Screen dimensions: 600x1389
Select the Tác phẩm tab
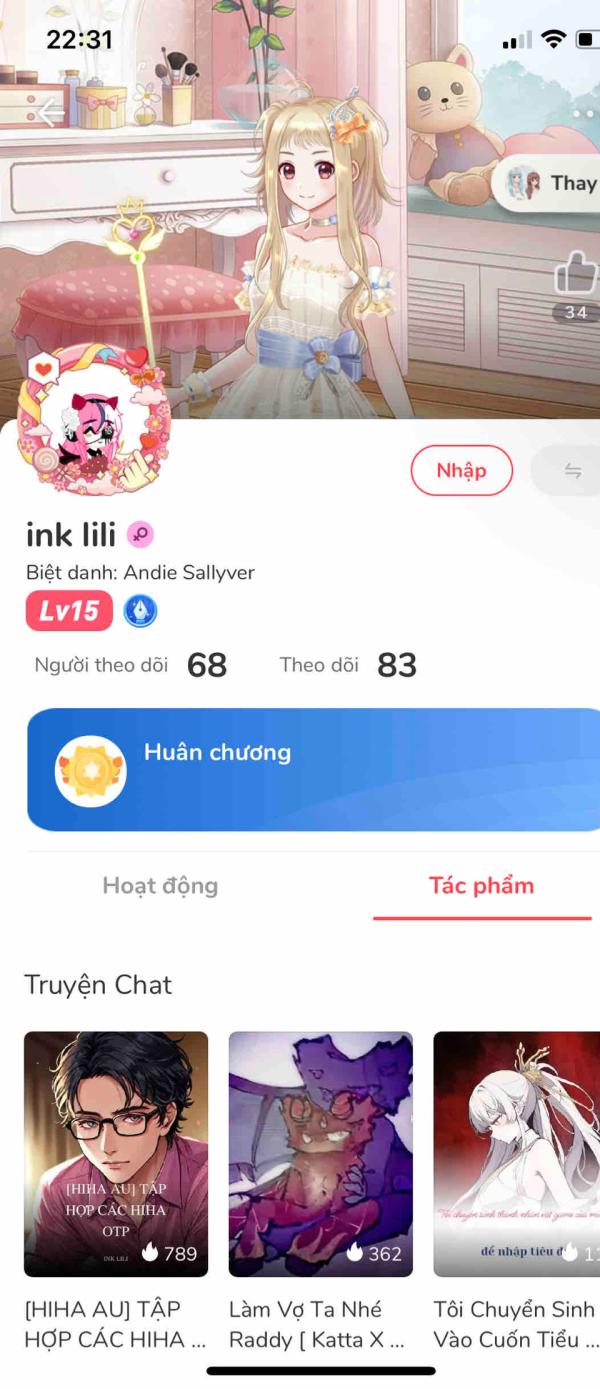[481, 886]
